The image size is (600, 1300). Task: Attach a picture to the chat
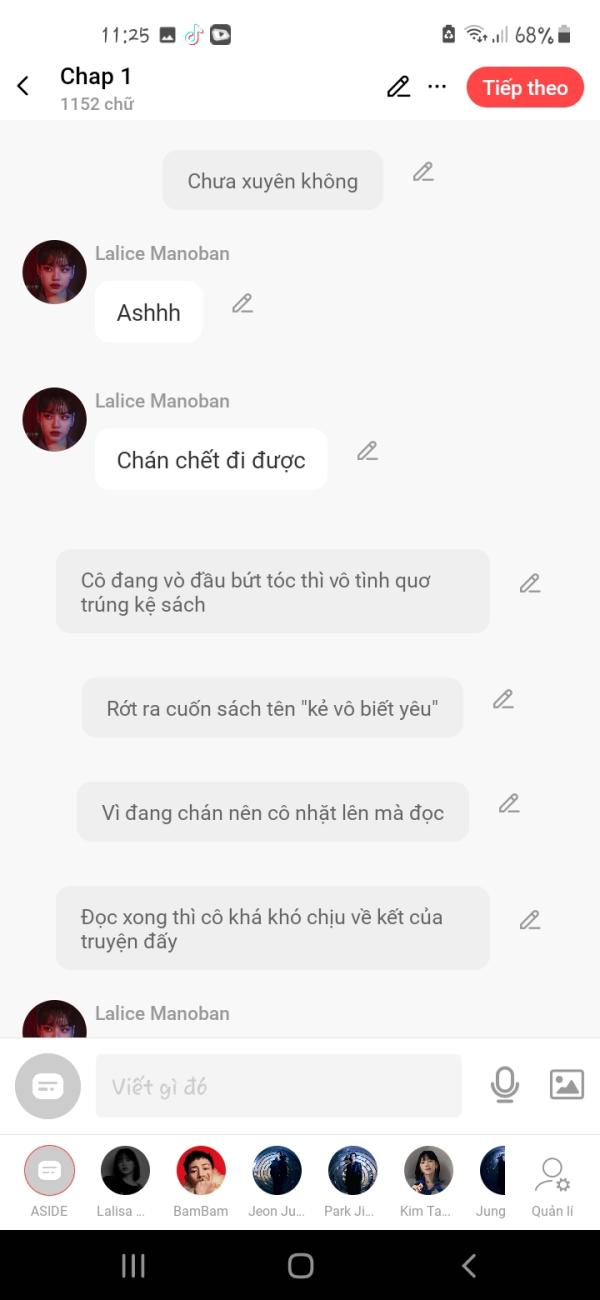tap(566, 1085)
